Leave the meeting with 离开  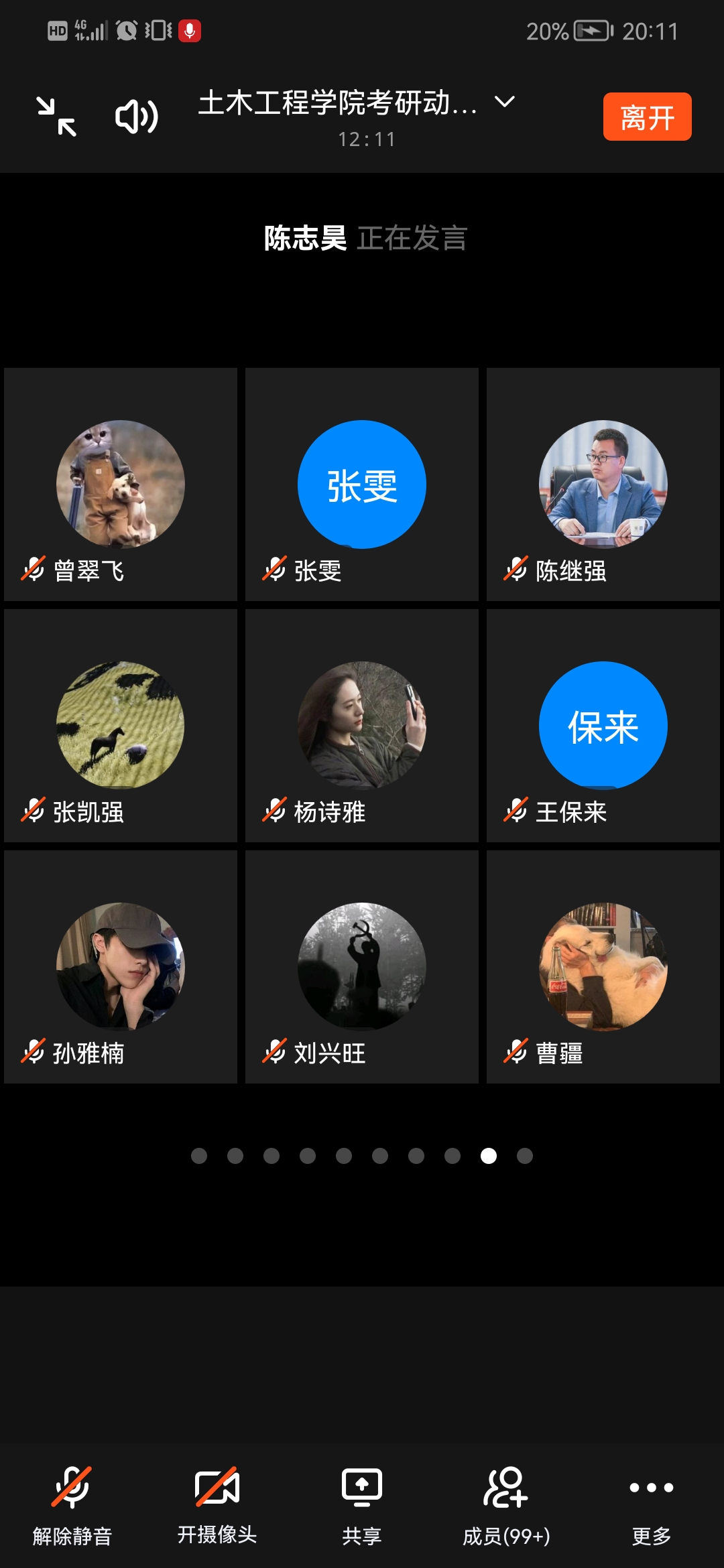pyautogui.click(x=647, y=117)
